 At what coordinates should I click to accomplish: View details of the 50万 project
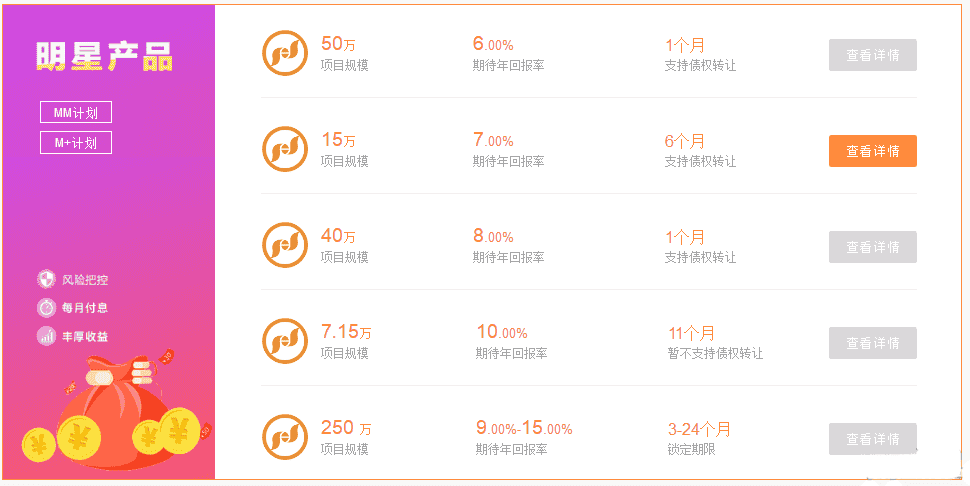872,55
